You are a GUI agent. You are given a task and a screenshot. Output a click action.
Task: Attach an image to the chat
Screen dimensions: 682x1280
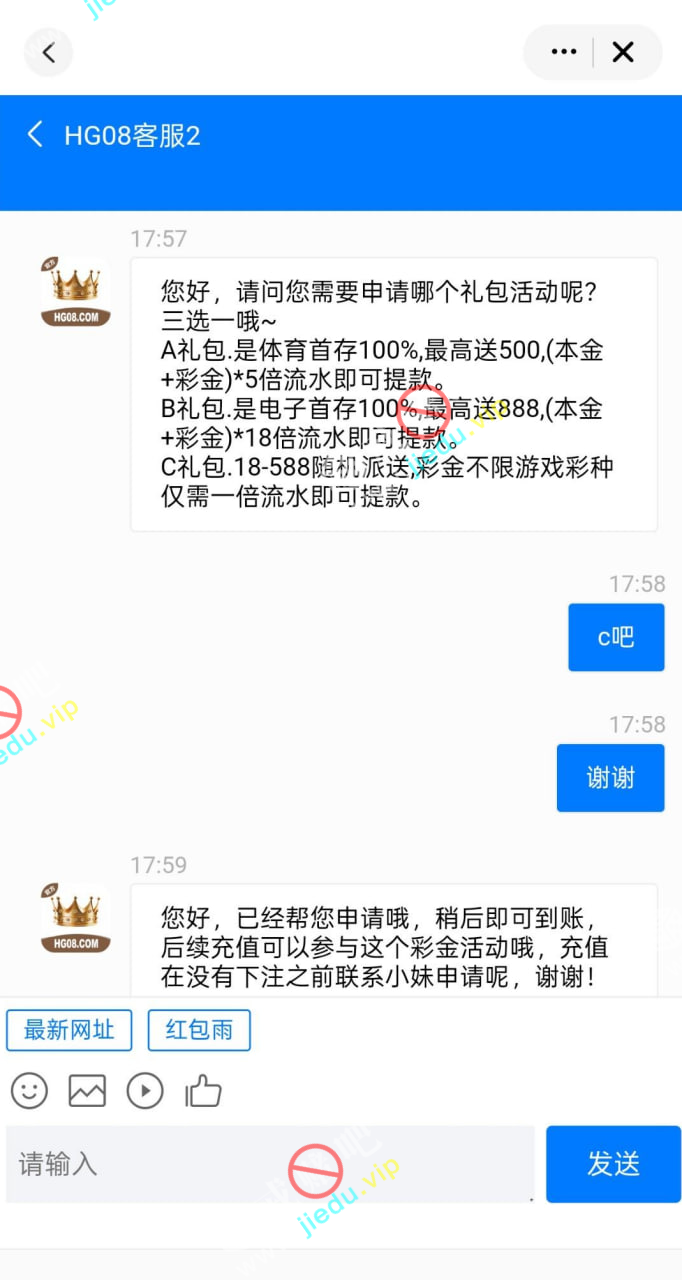point(87,1090)
